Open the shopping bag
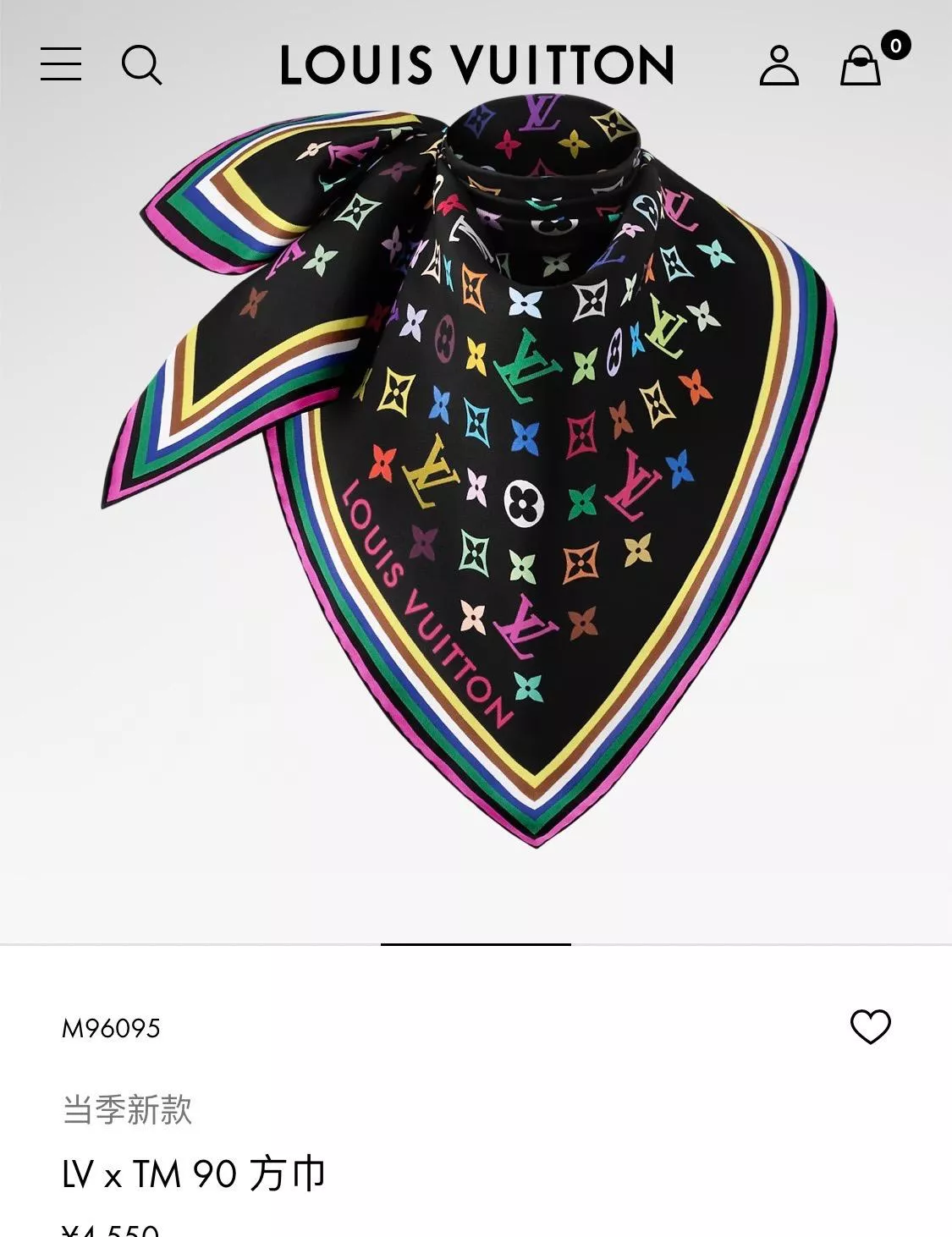 [x=861, y=65]
